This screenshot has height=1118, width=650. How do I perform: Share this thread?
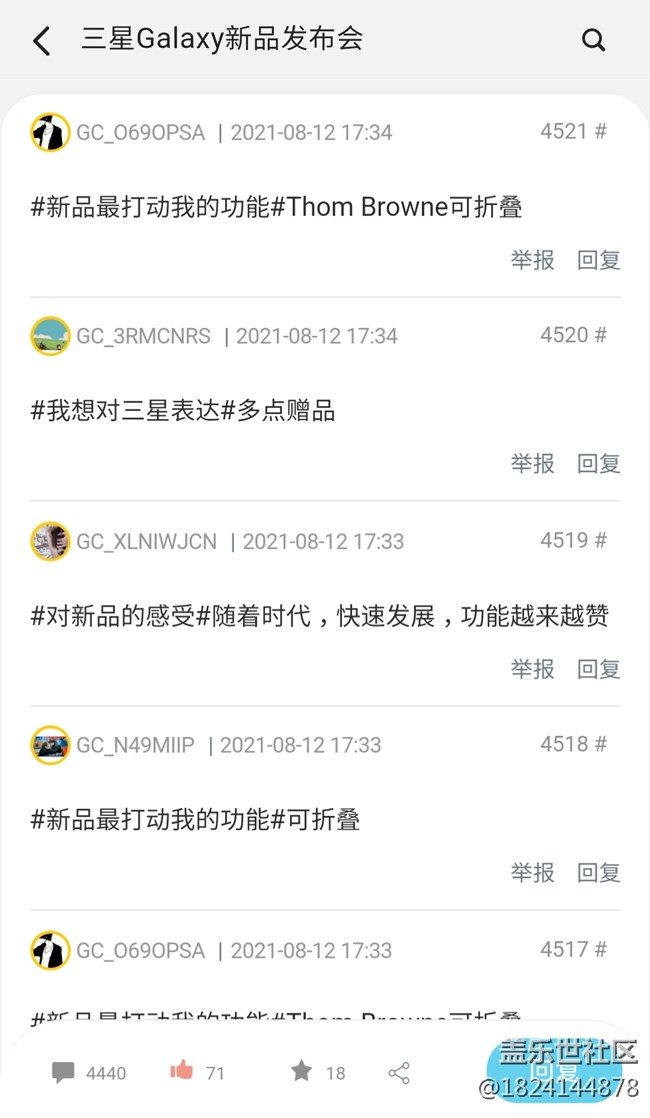point(399,1073)
